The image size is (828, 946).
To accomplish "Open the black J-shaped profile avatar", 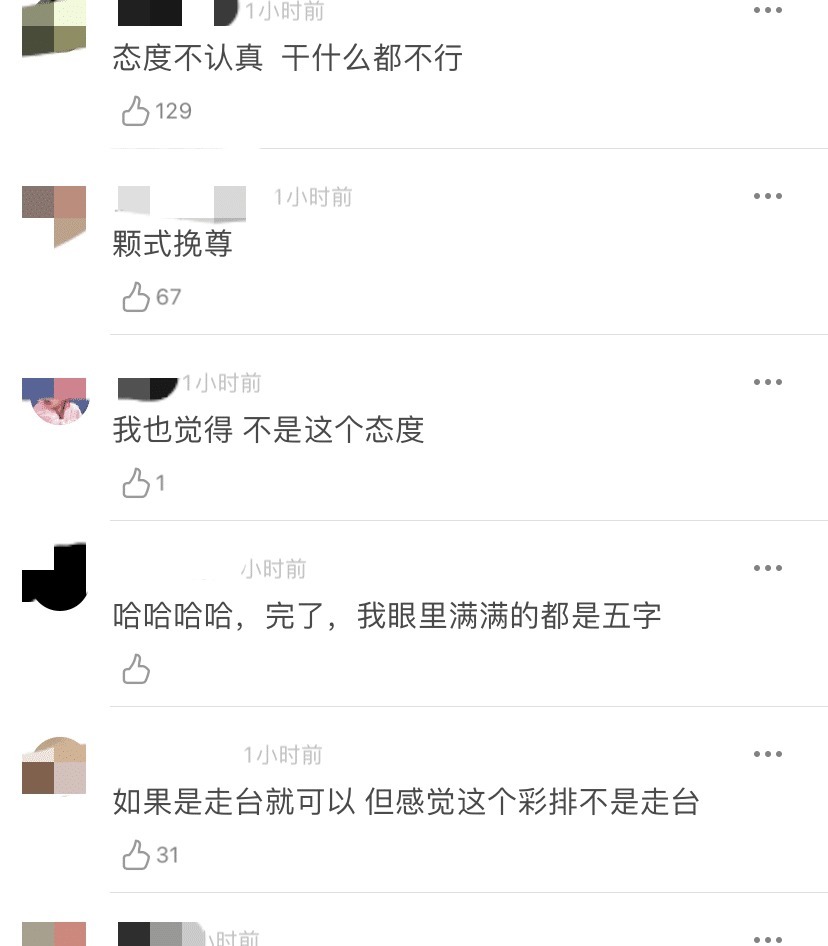I will coord(55,575).
